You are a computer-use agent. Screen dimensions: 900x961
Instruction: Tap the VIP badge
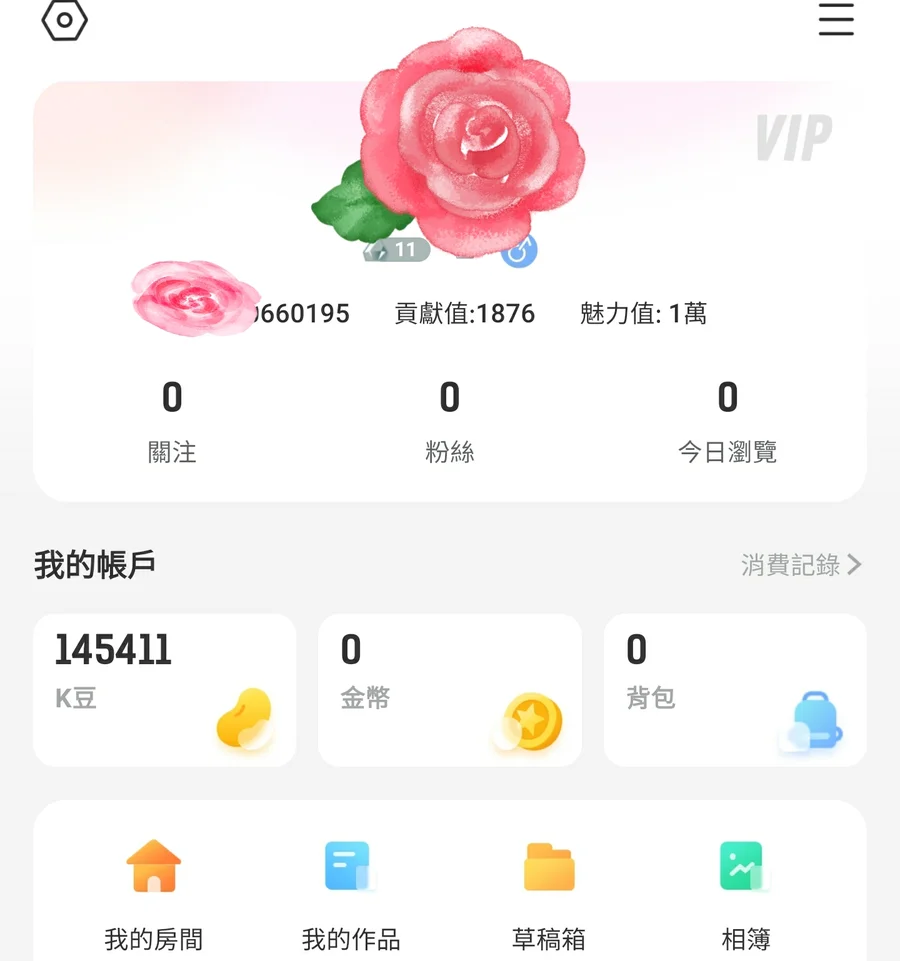point(793,138)
